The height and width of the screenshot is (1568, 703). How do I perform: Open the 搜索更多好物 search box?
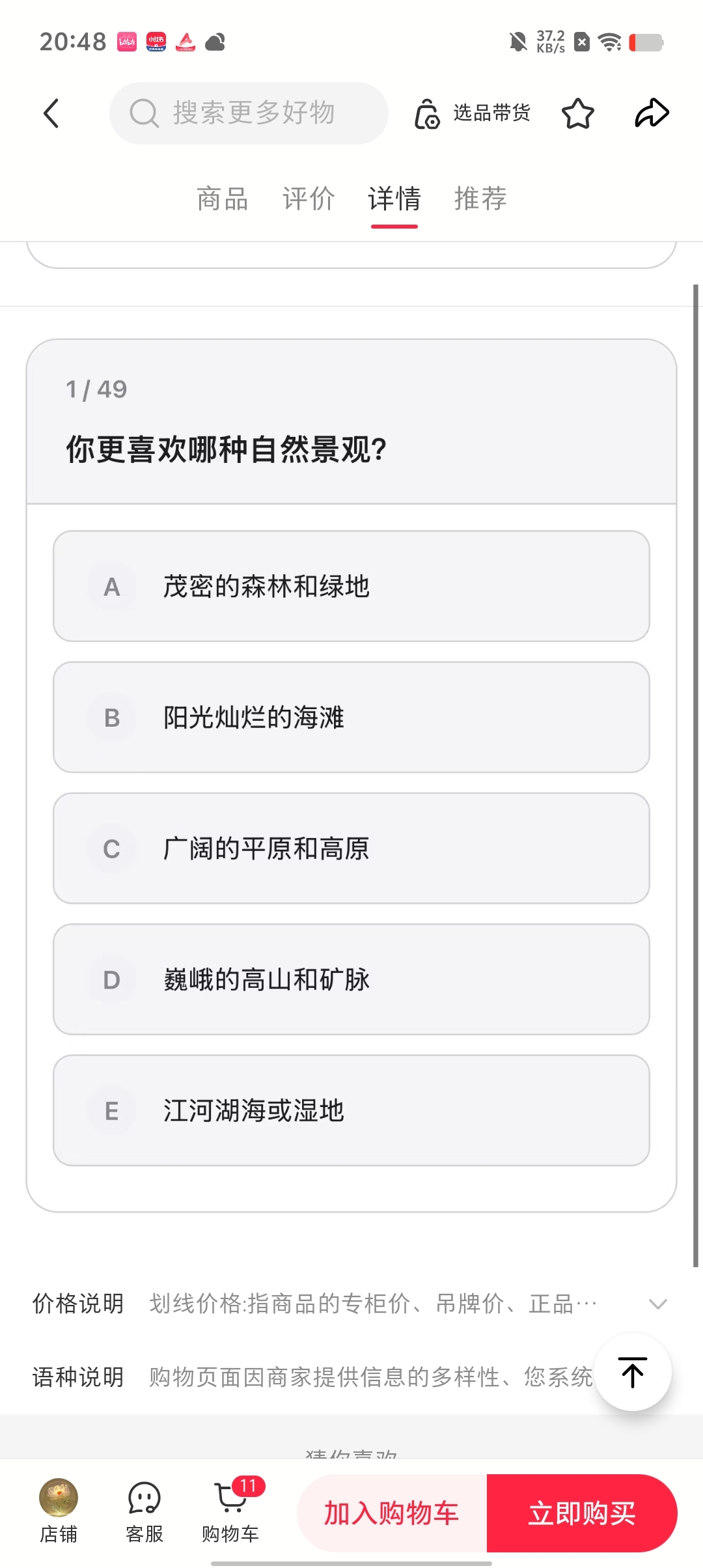coord(249,113)
